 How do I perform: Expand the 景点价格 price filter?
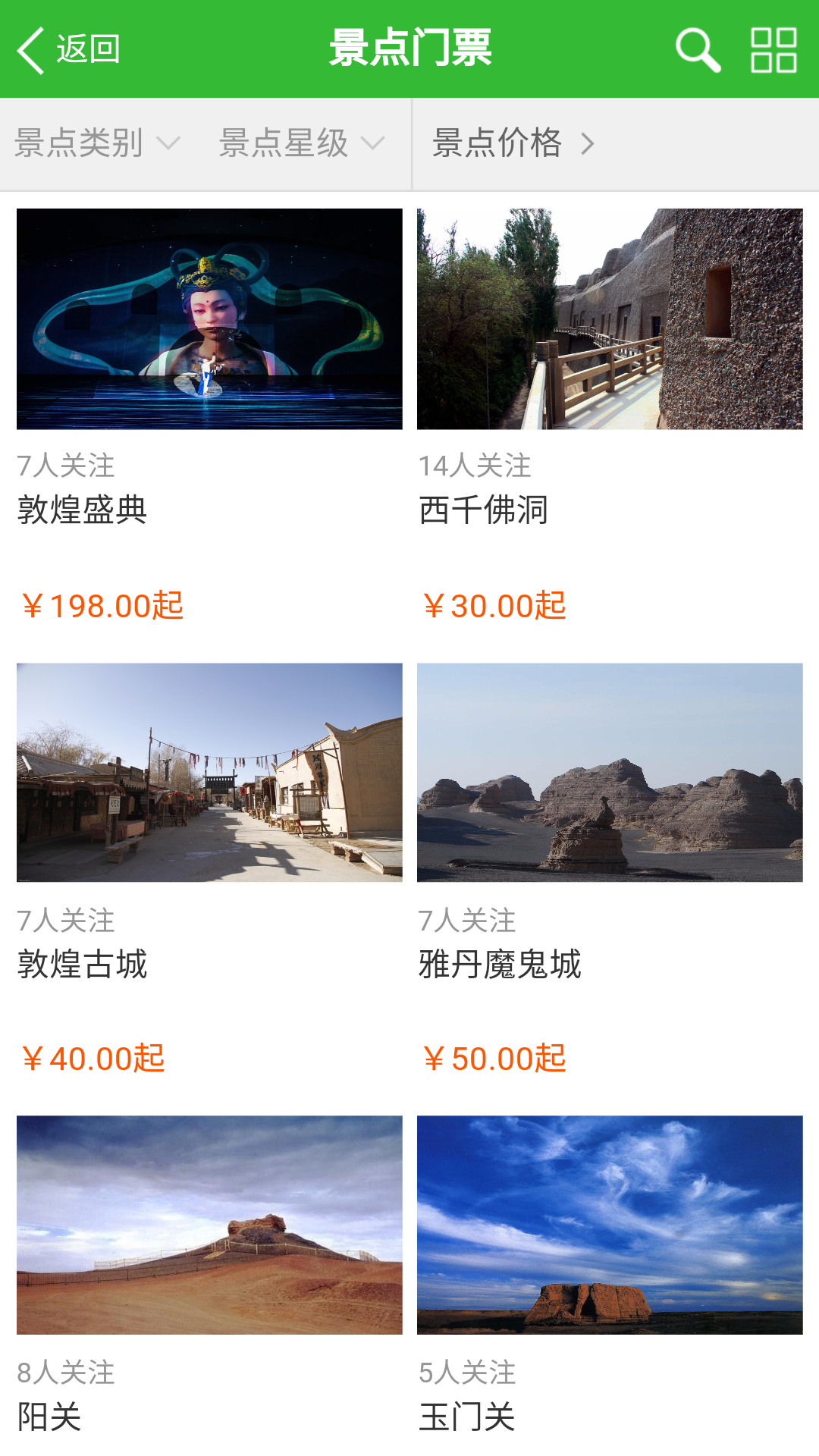coord(510,143)
